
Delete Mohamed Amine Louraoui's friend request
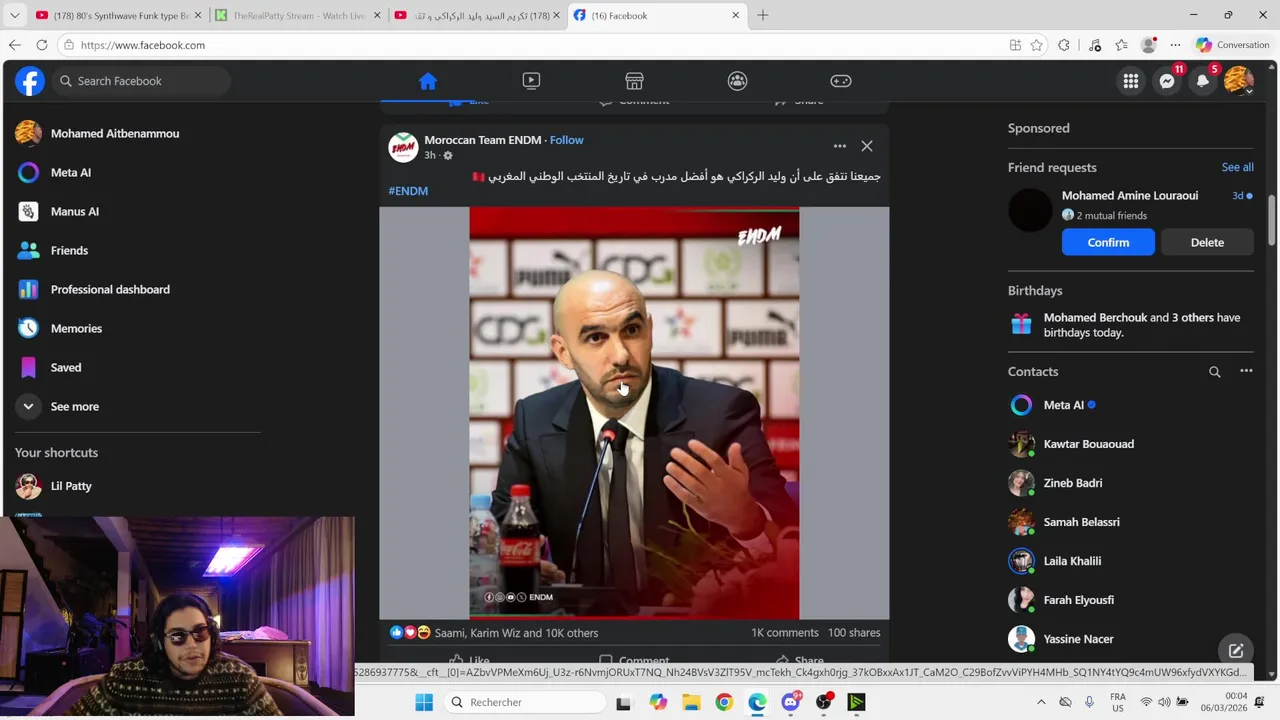(x=1207, y=242)
